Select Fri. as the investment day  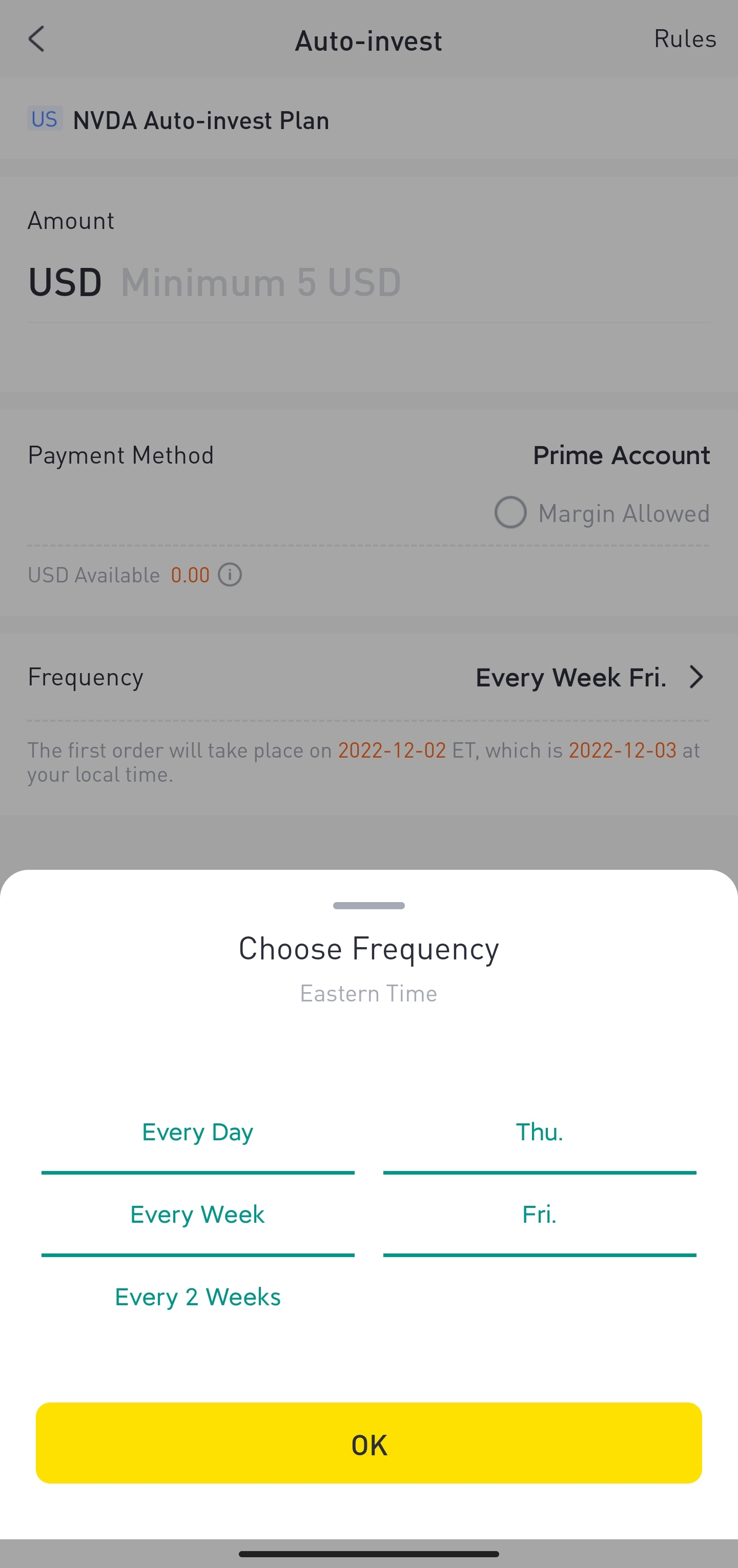(x=539, y=1215)
